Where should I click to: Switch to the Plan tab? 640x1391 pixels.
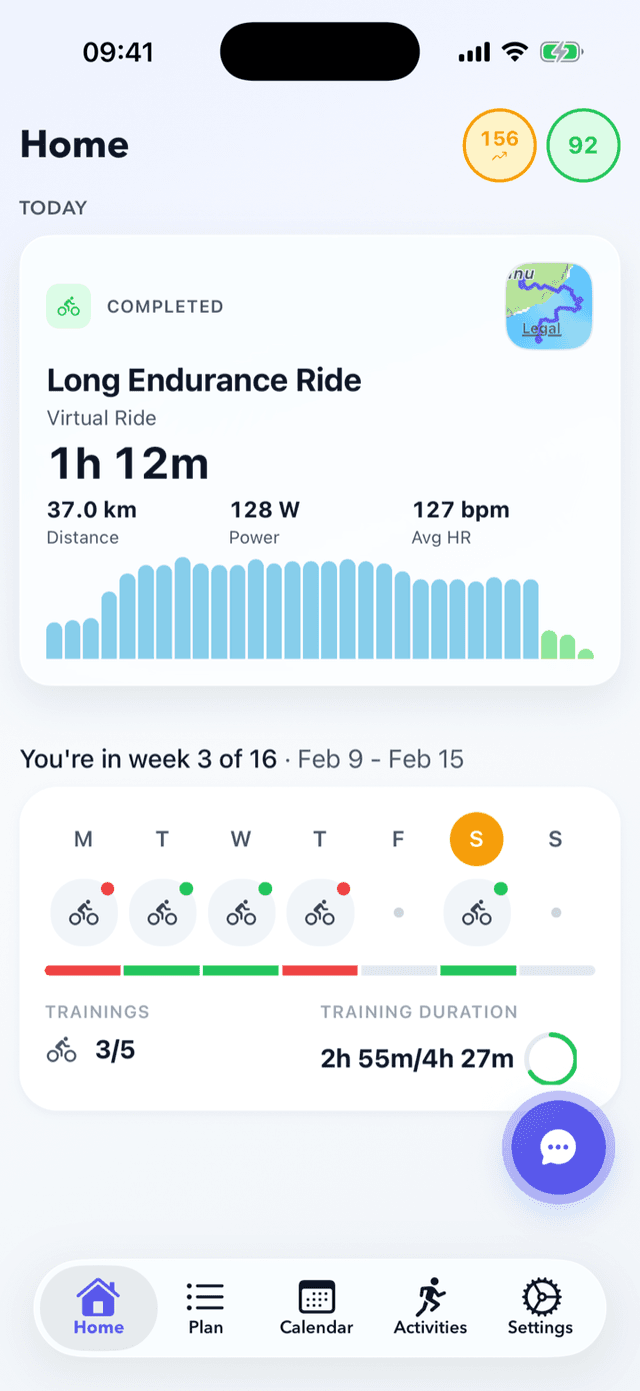pos(205,1309)
